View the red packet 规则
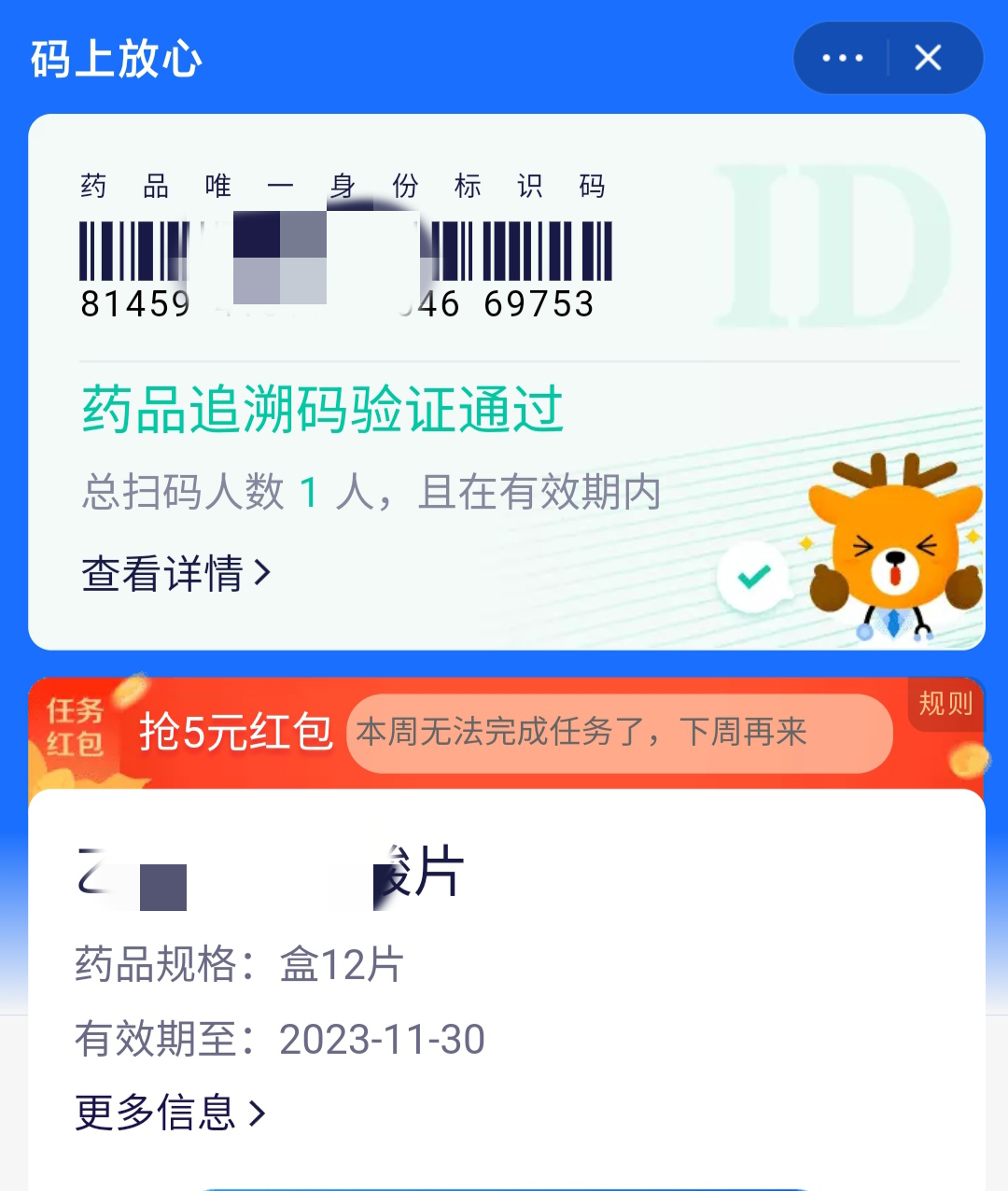The image size is (1008, 1191). point(945,703)
